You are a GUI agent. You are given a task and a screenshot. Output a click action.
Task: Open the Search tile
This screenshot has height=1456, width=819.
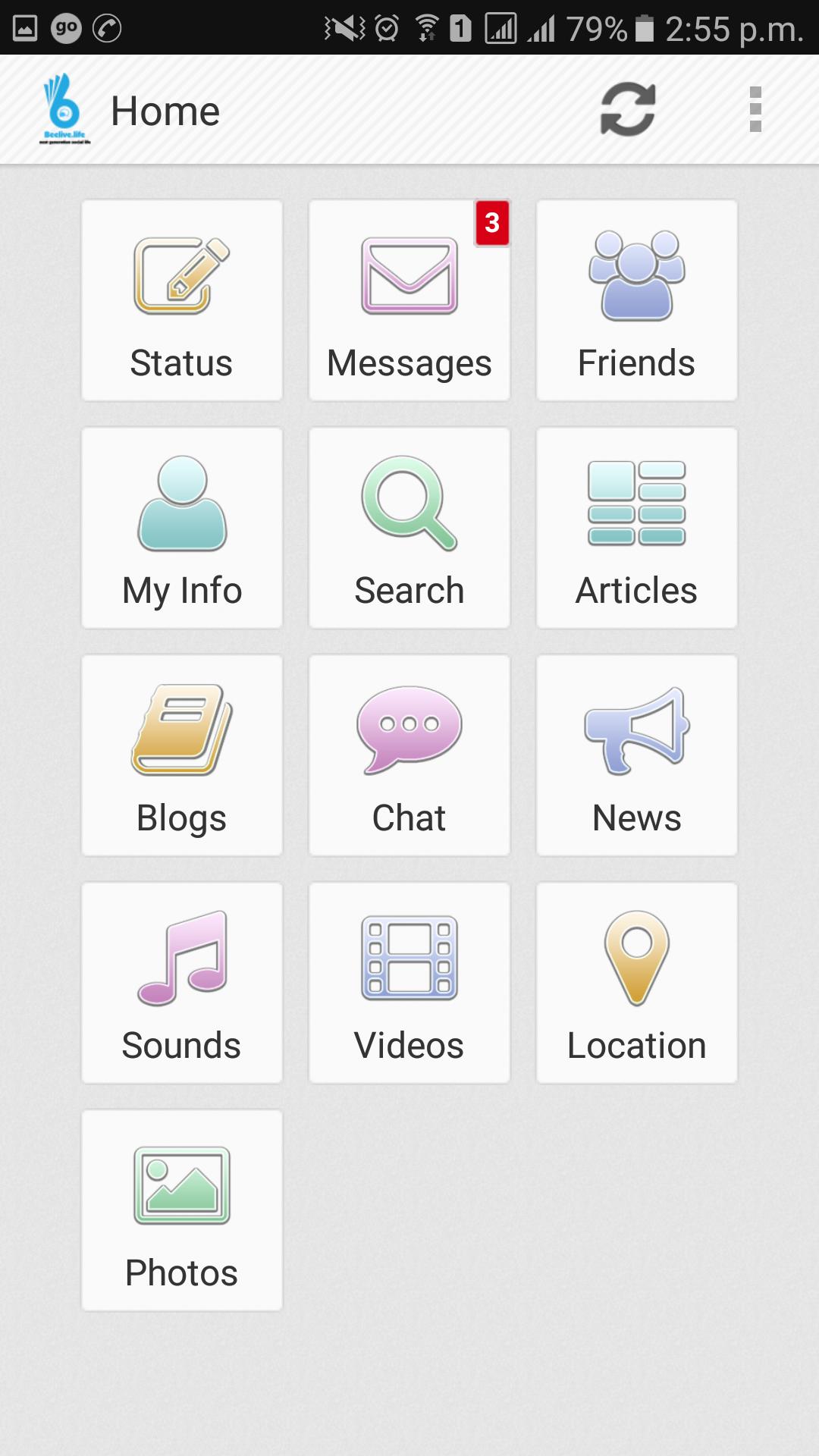[409, 528]
